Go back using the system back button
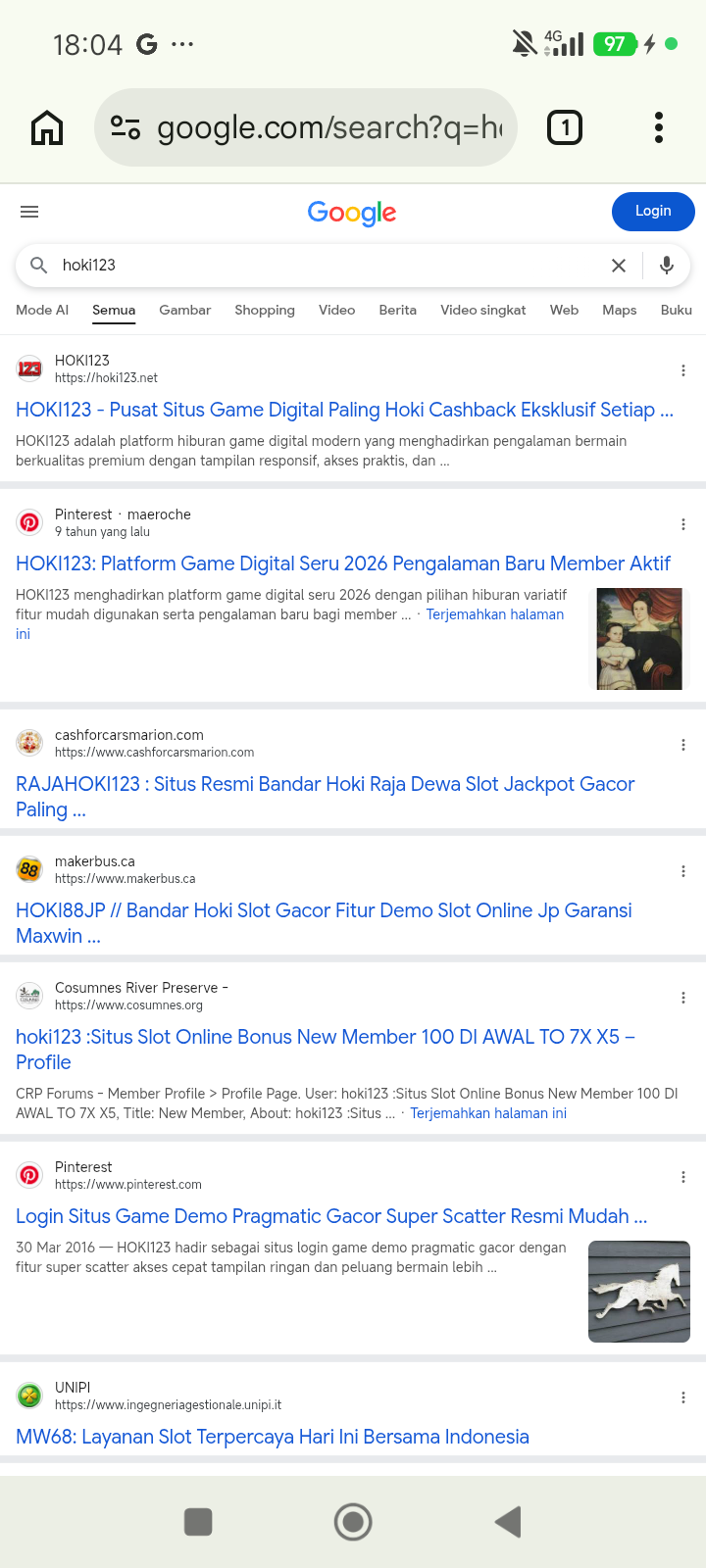The height and width of the screenshot is (1568, 706). tap(507, 1522)
